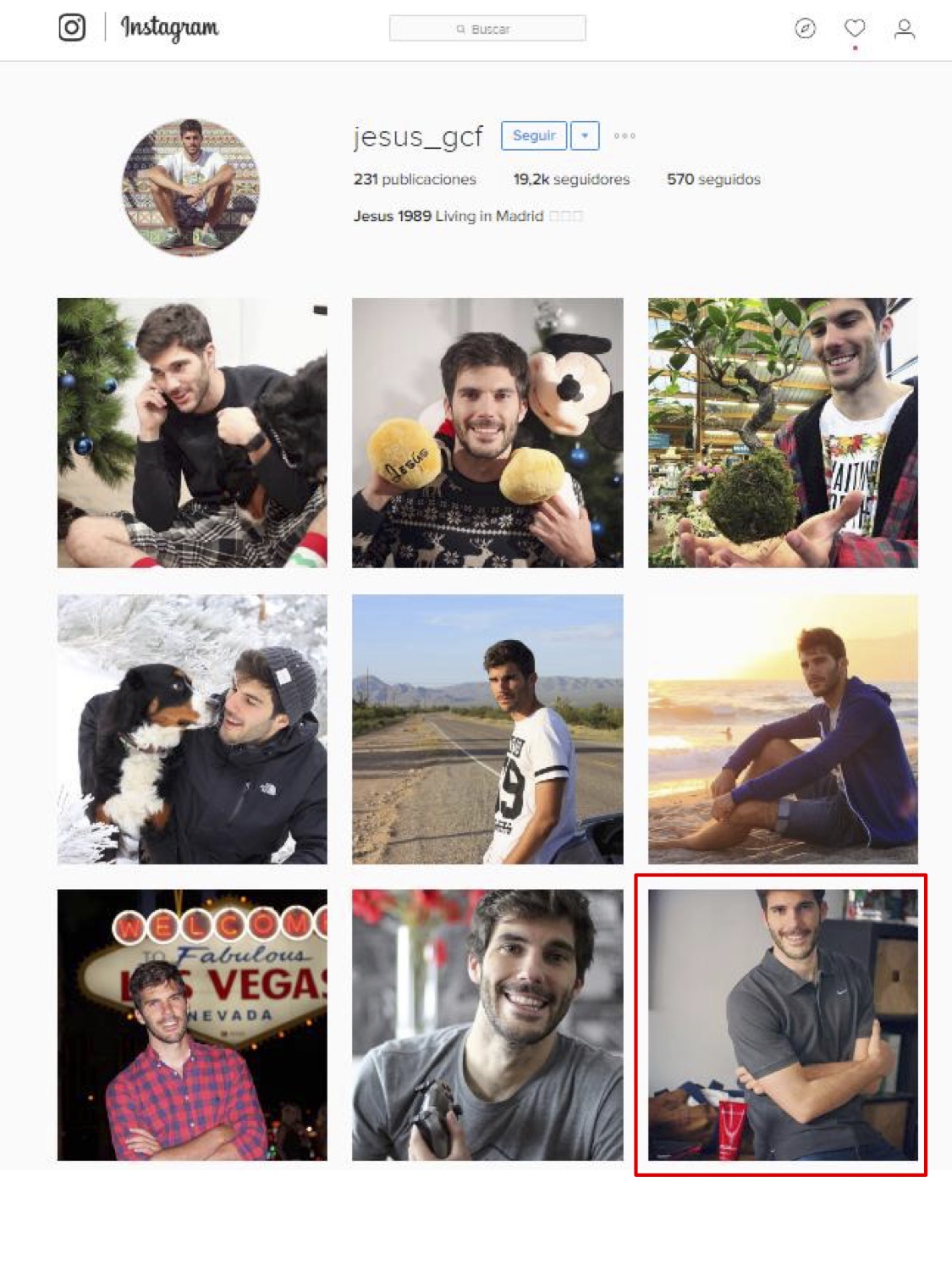View the 19,2k seguidores list
952x1270 pixels.
click(x=571, y=179)
